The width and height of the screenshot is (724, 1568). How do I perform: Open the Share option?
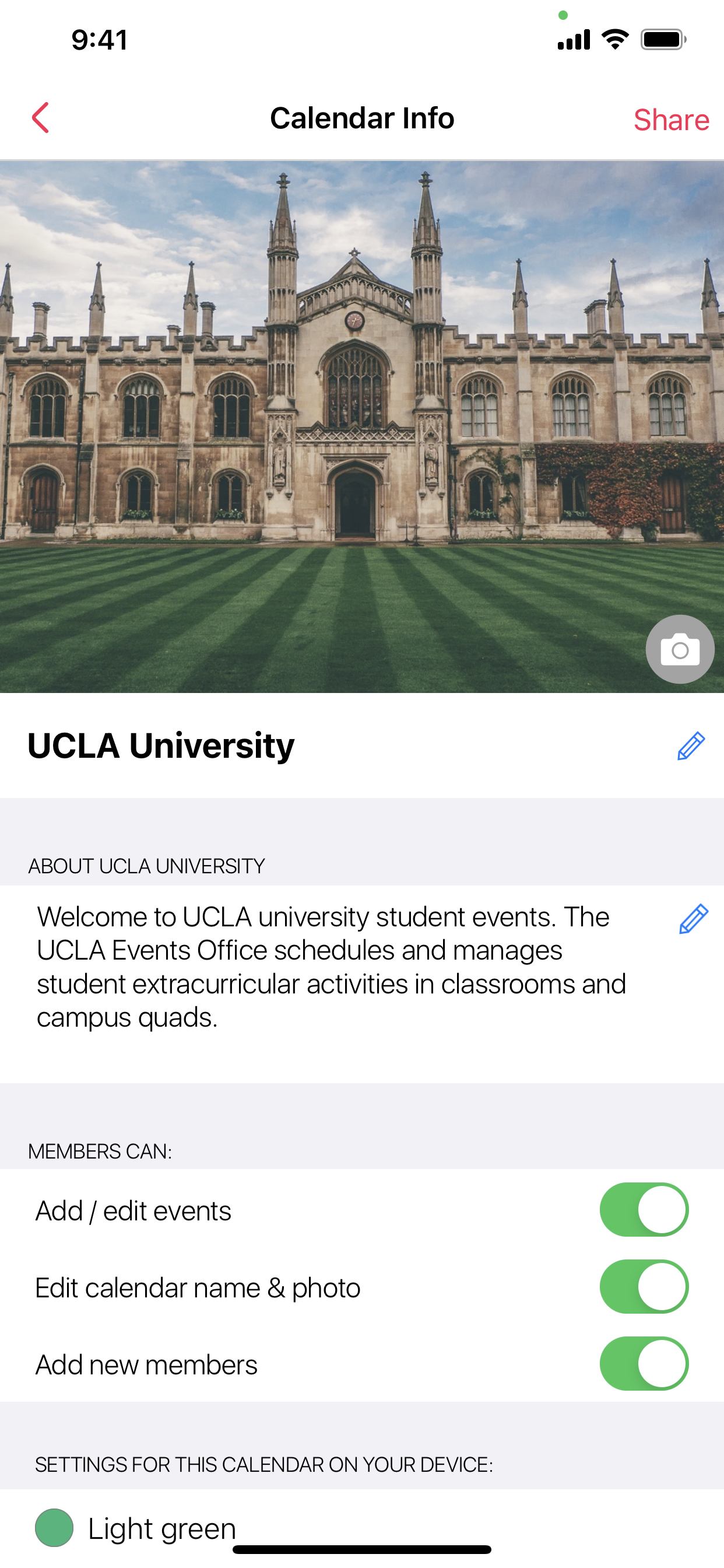click(671, 120)
